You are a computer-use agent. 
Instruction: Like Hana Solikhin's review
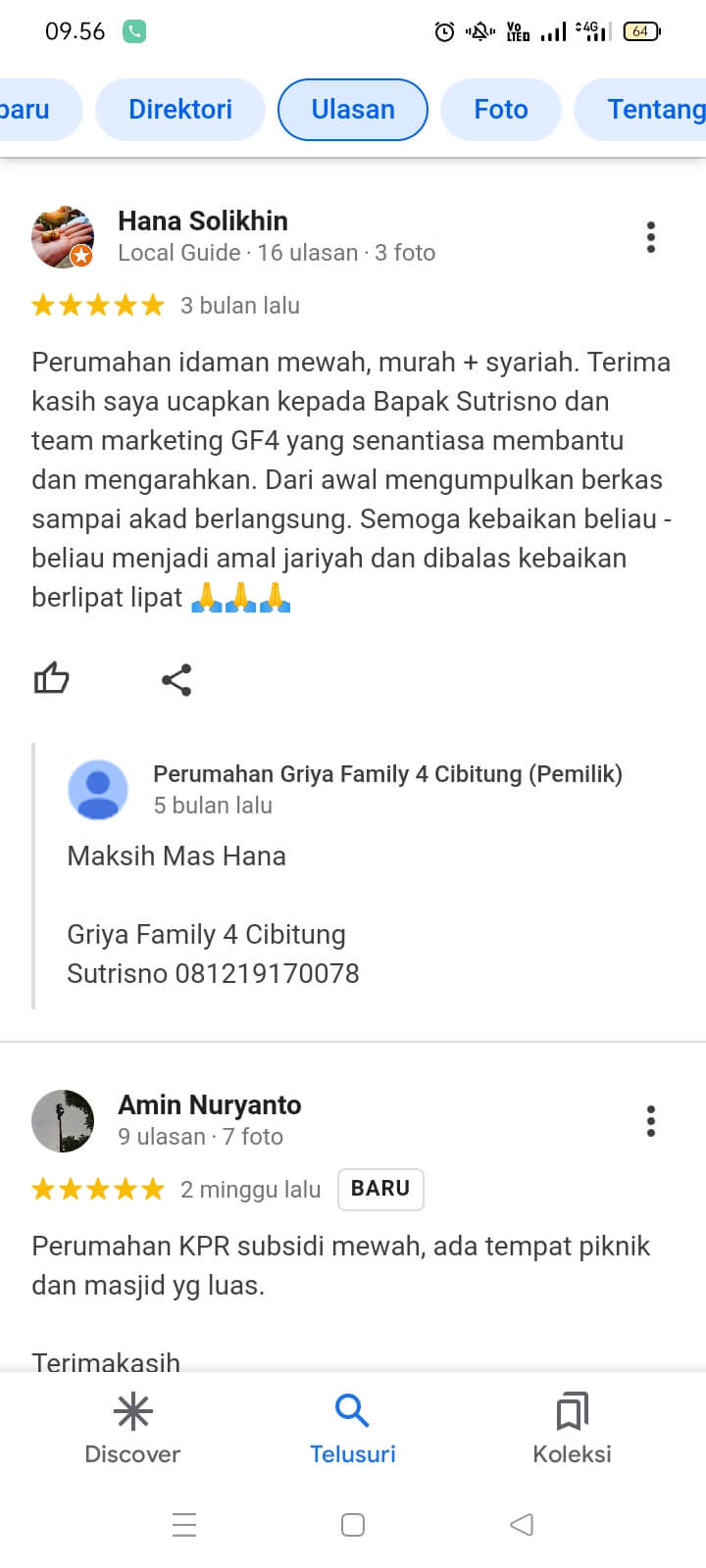coord(52,678)
